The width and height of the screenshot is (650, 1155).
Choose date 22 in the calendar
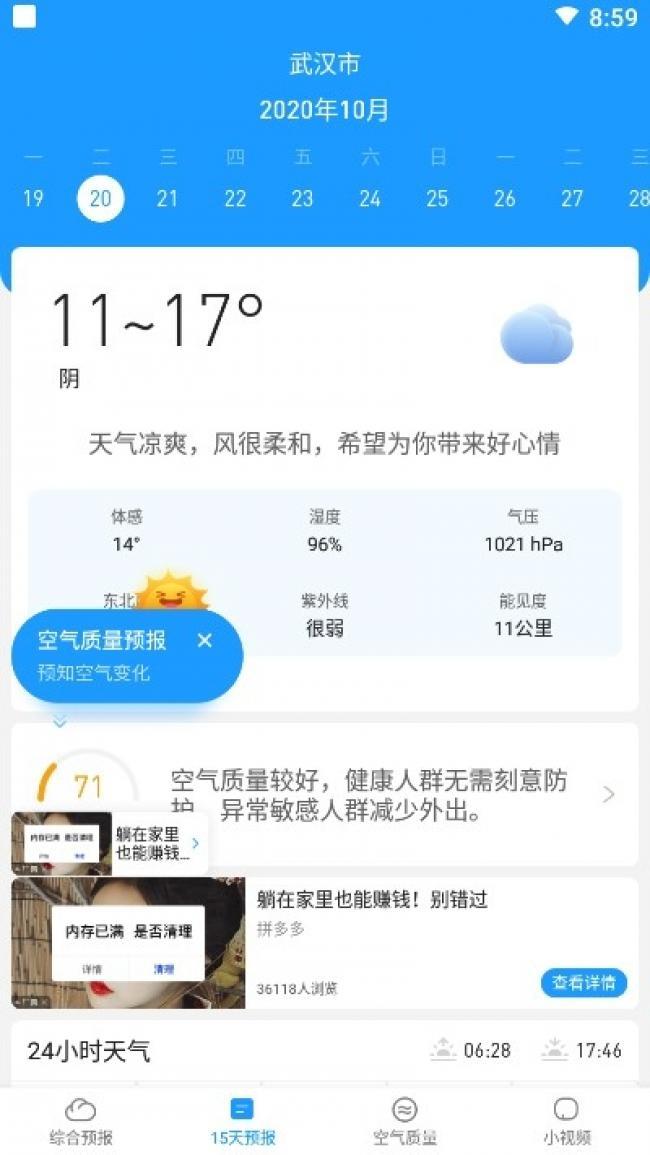pos(235,198)
